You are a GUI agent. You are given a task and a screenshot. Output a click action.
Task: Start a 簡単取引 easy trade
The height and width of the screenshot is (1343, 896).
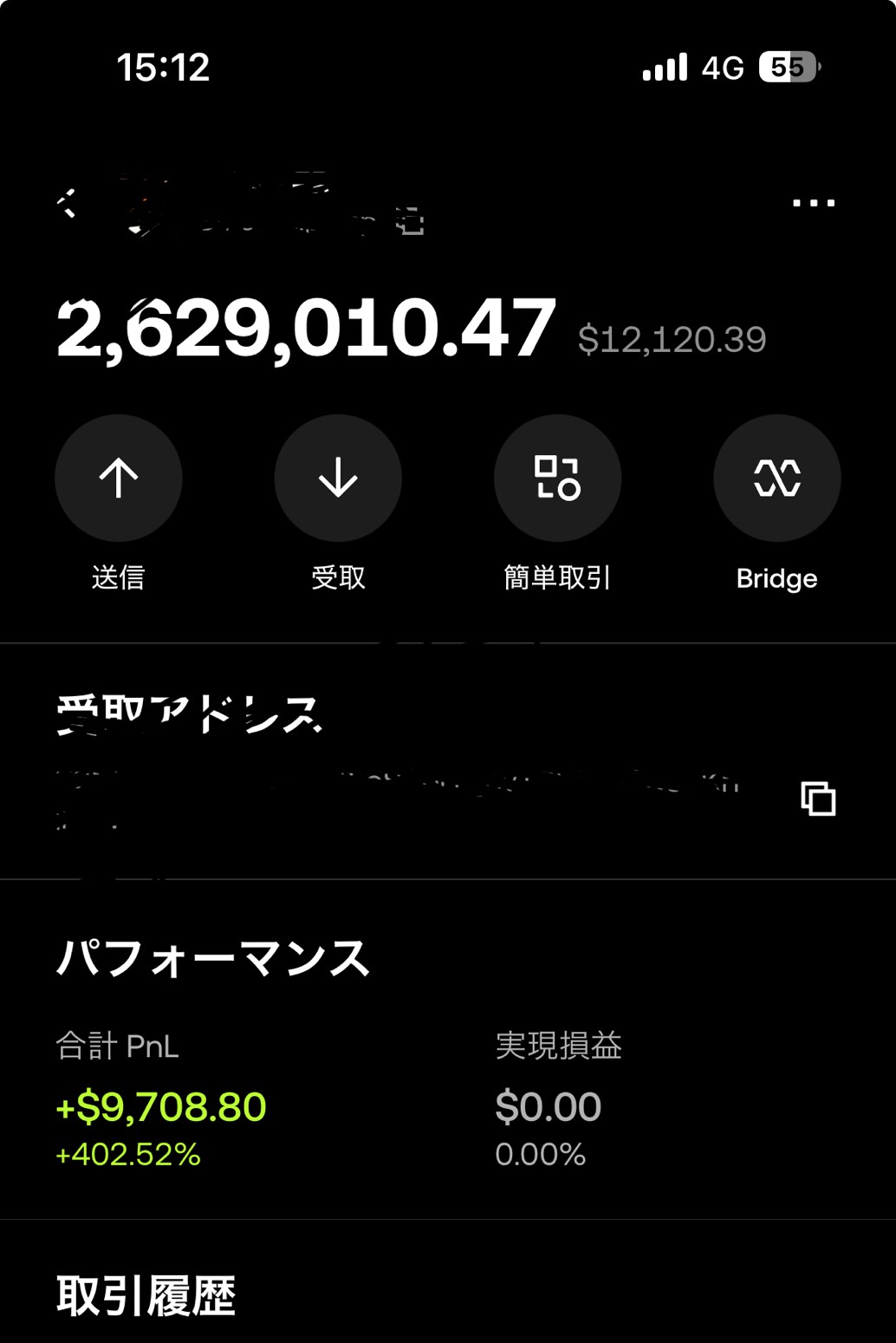point(557,479)
